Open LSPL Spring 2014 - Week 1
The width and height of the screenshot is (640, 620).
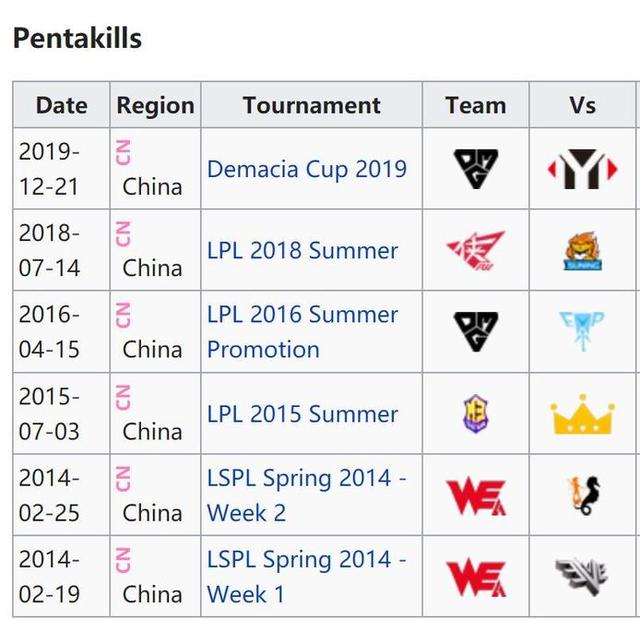[x=307, y=576]
